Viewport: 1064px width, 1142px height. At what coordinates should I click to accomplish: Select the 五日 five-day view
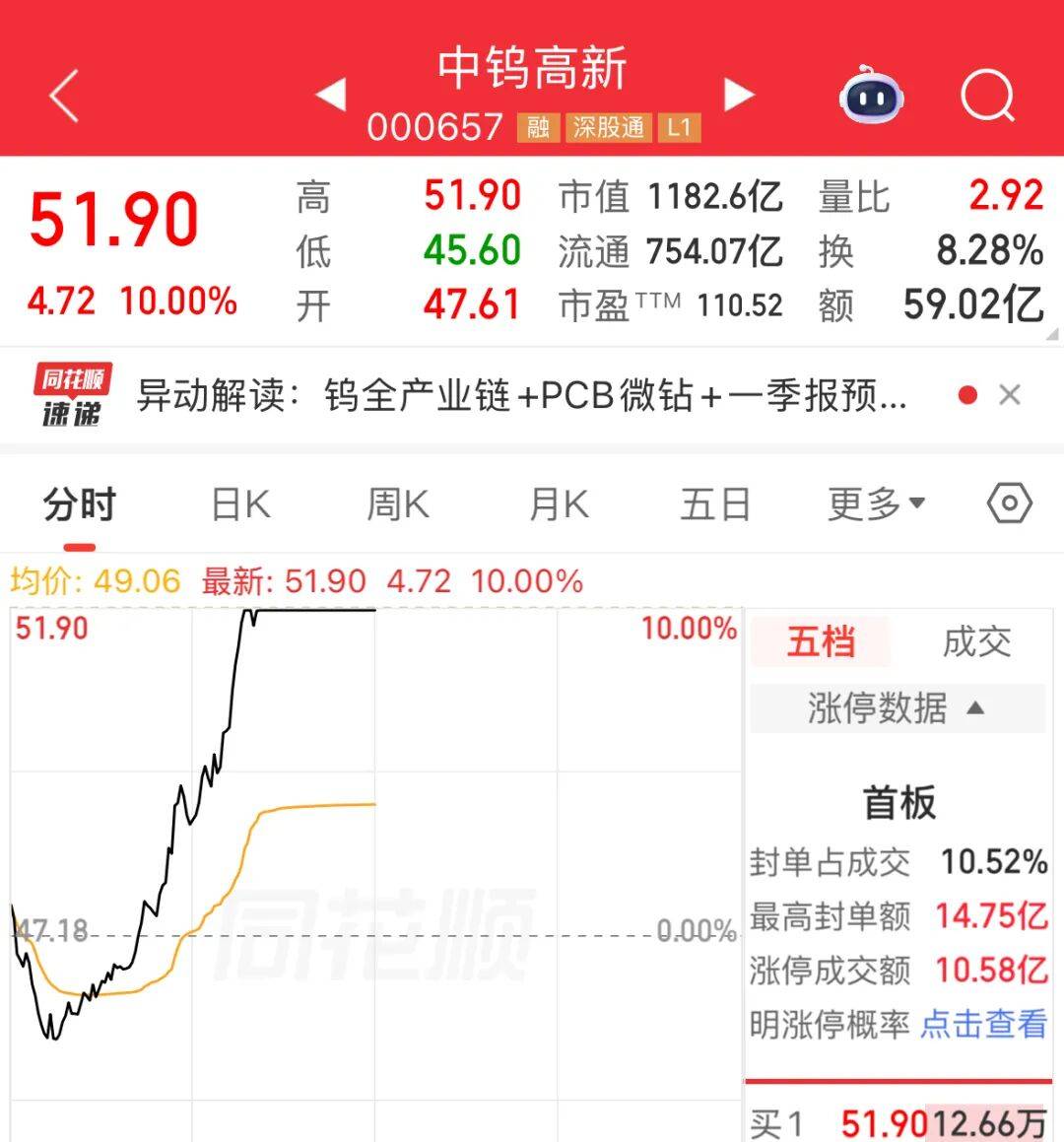tap(714, 504)
